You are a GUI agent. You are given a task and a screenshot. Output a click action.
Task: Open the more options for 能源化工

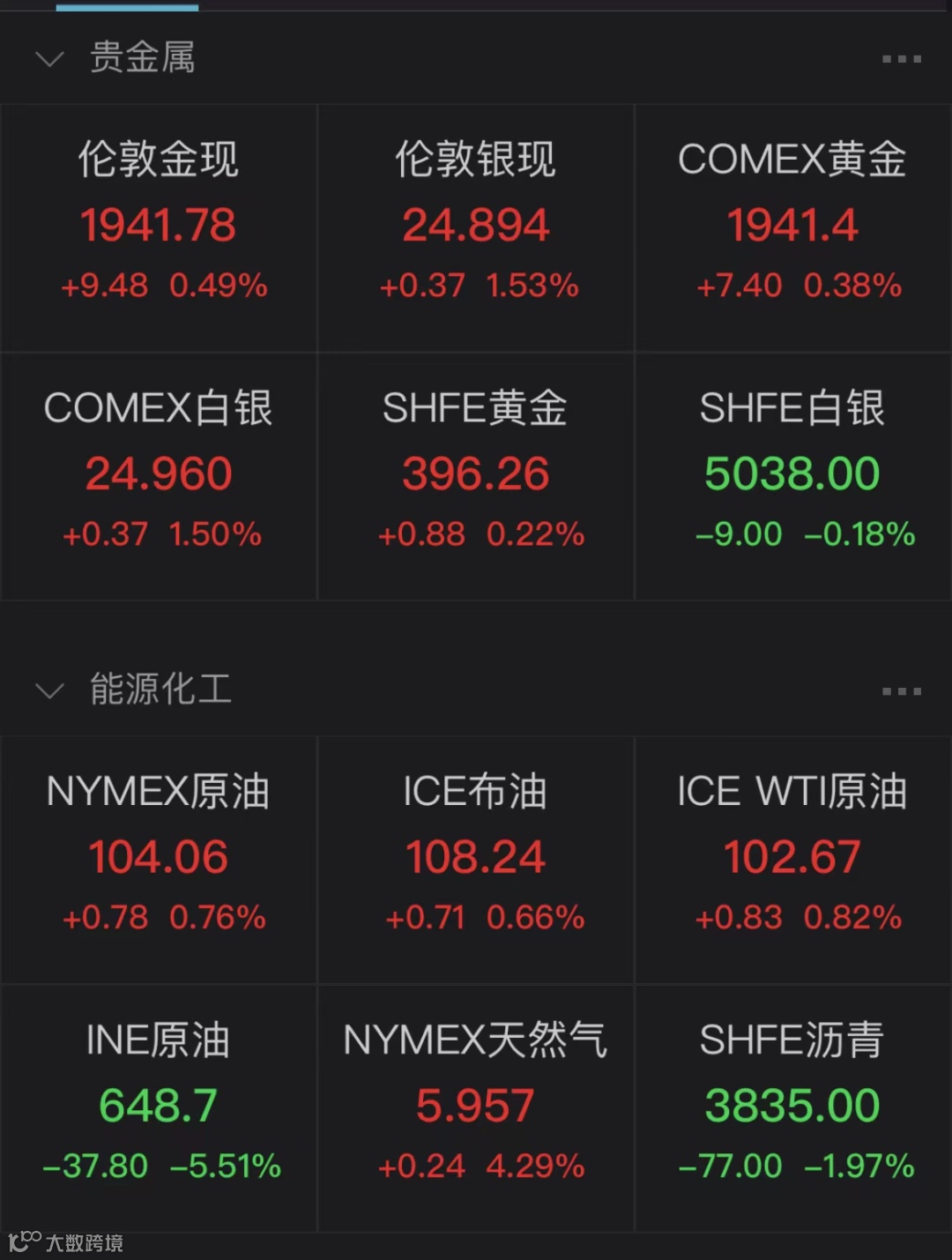901,691
